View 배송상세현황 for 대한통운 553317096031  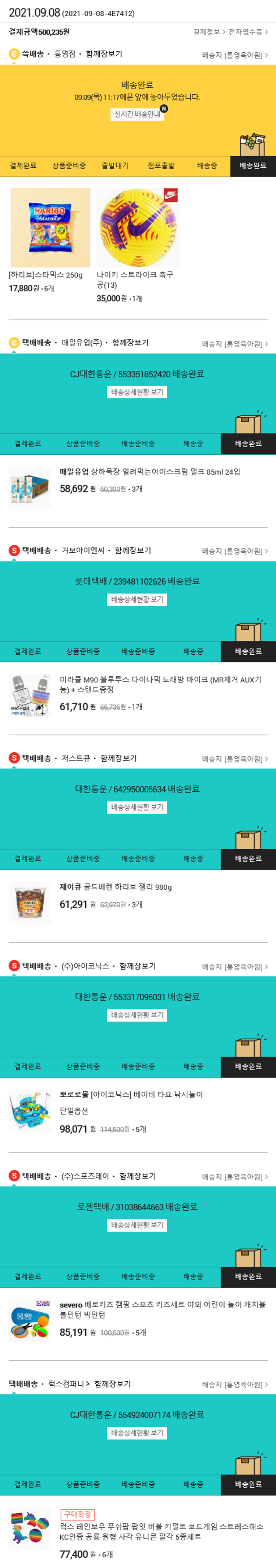(137, 1015)
